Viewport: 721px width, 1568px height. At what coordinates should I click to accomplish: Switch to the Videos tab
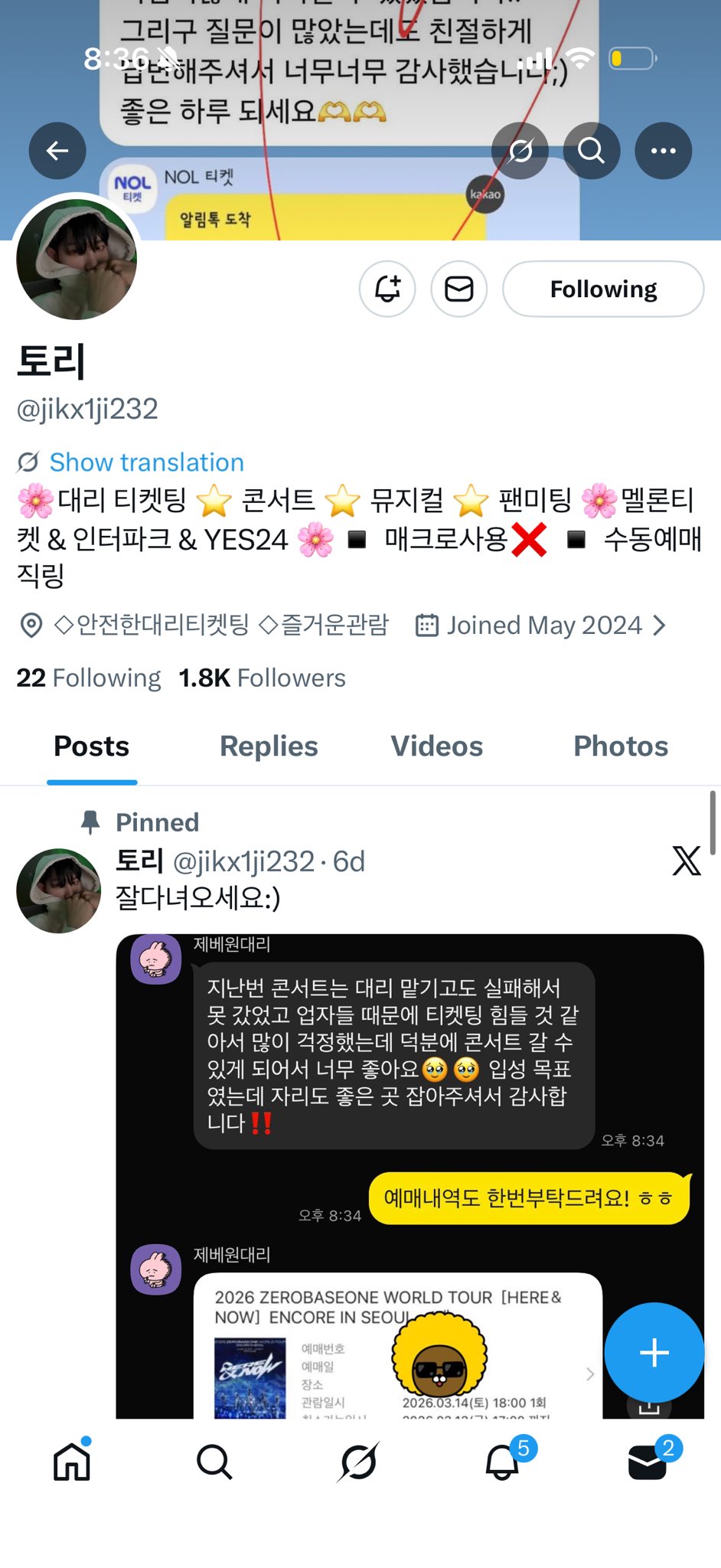coord(436,746)
